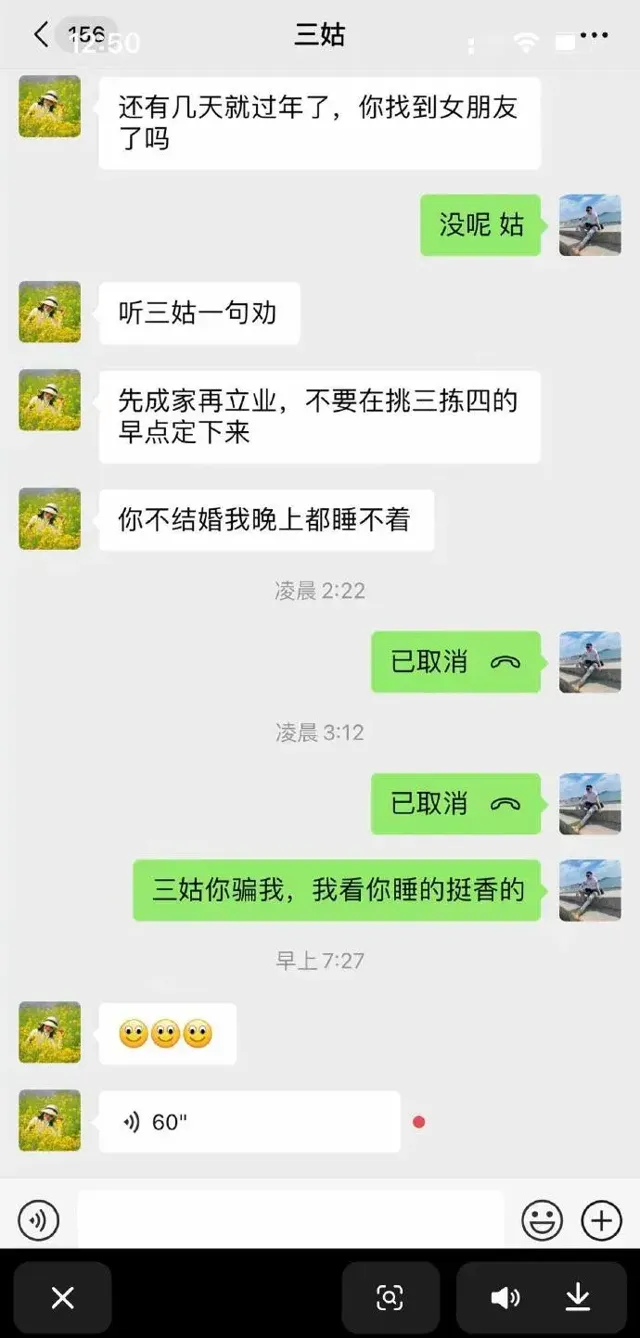Viewport: 640px width, 1338px height.
Task: Close the image viewer
Action: pyautogui.click(x=62, y=1298)
